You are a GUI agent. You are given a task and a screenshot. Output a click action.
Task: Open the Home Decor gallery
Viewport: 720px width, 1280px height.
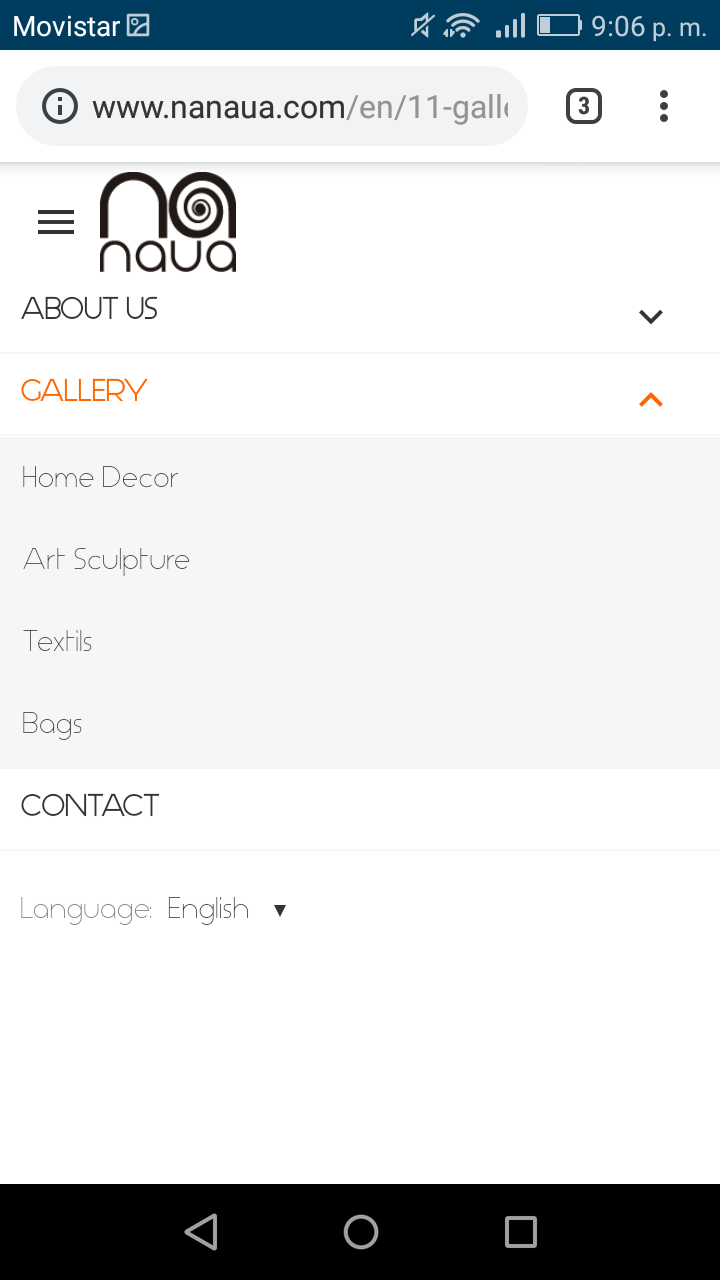pyautogui.click(x=100, y=478)
